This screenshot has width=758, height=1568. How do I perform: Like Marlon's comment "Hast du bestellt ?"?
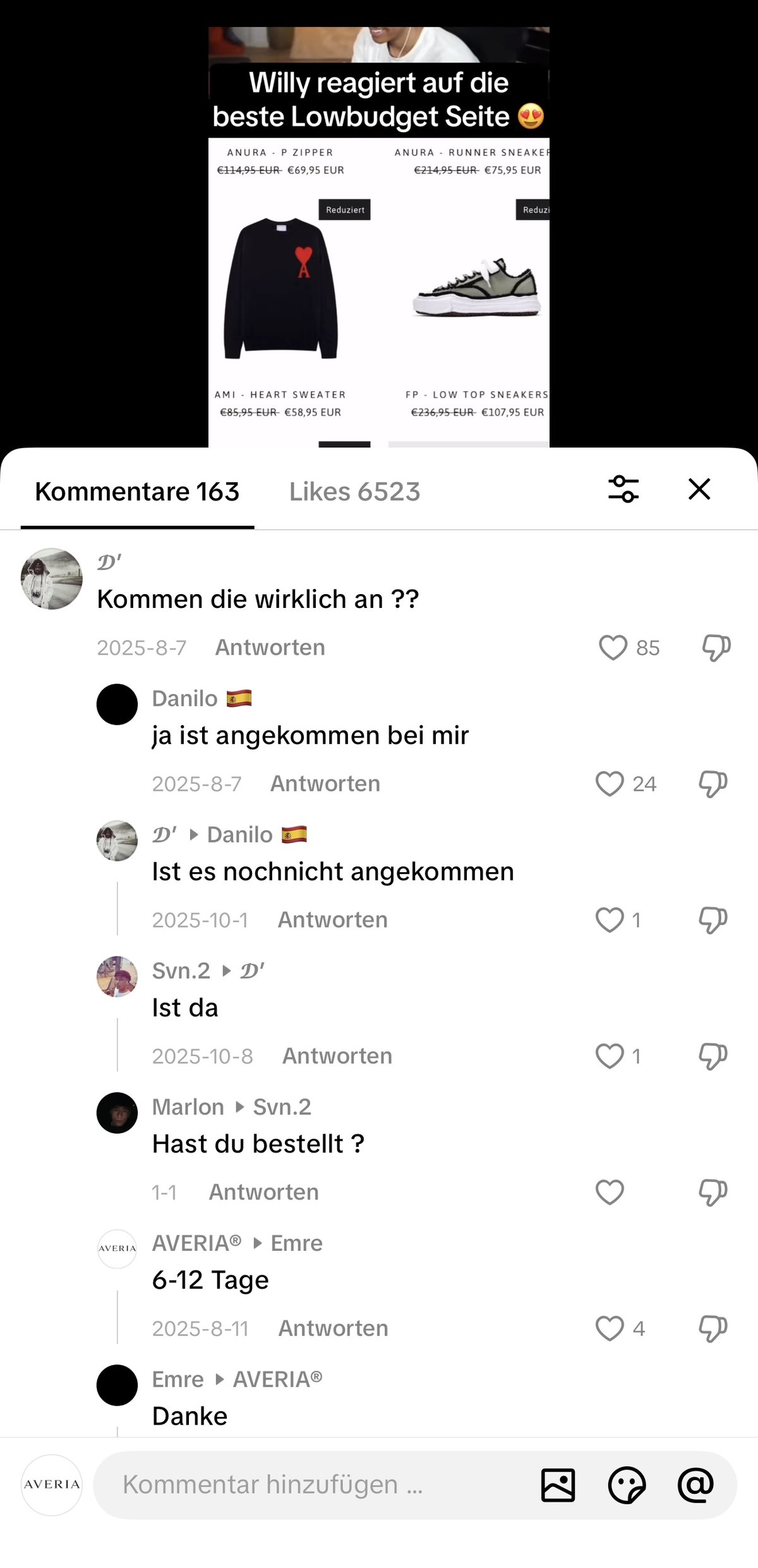pos(610,1192)
